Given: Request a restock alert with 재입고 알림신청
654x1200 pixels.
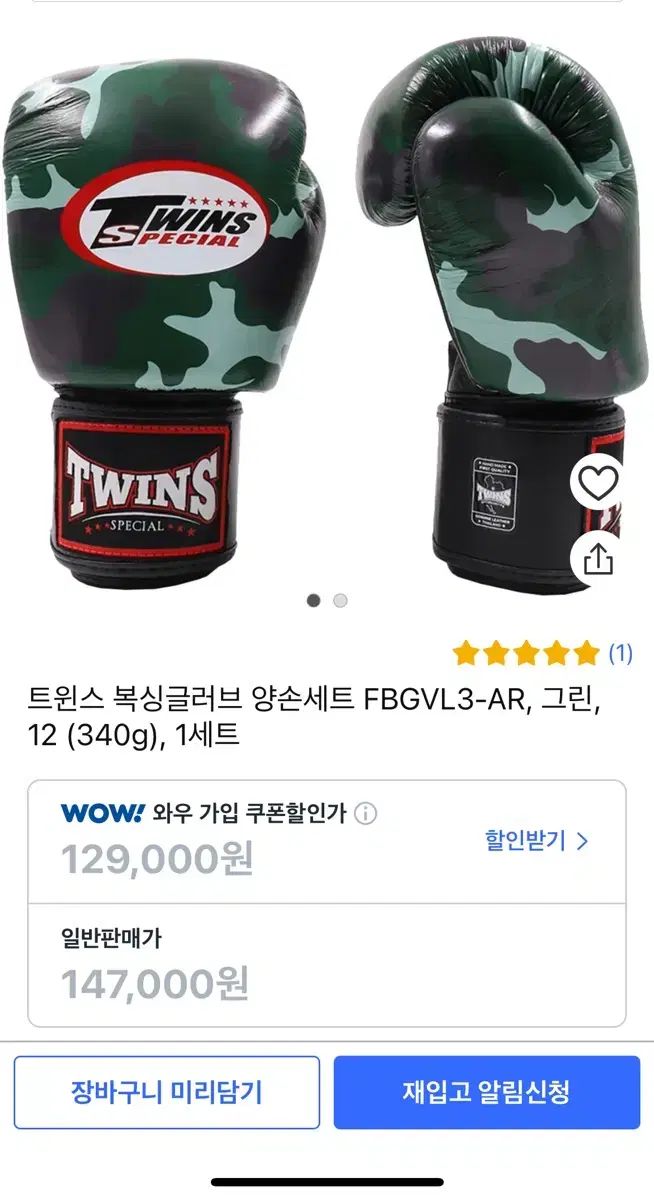Looking at the screenshot, I should click(x=487, y=1092).
